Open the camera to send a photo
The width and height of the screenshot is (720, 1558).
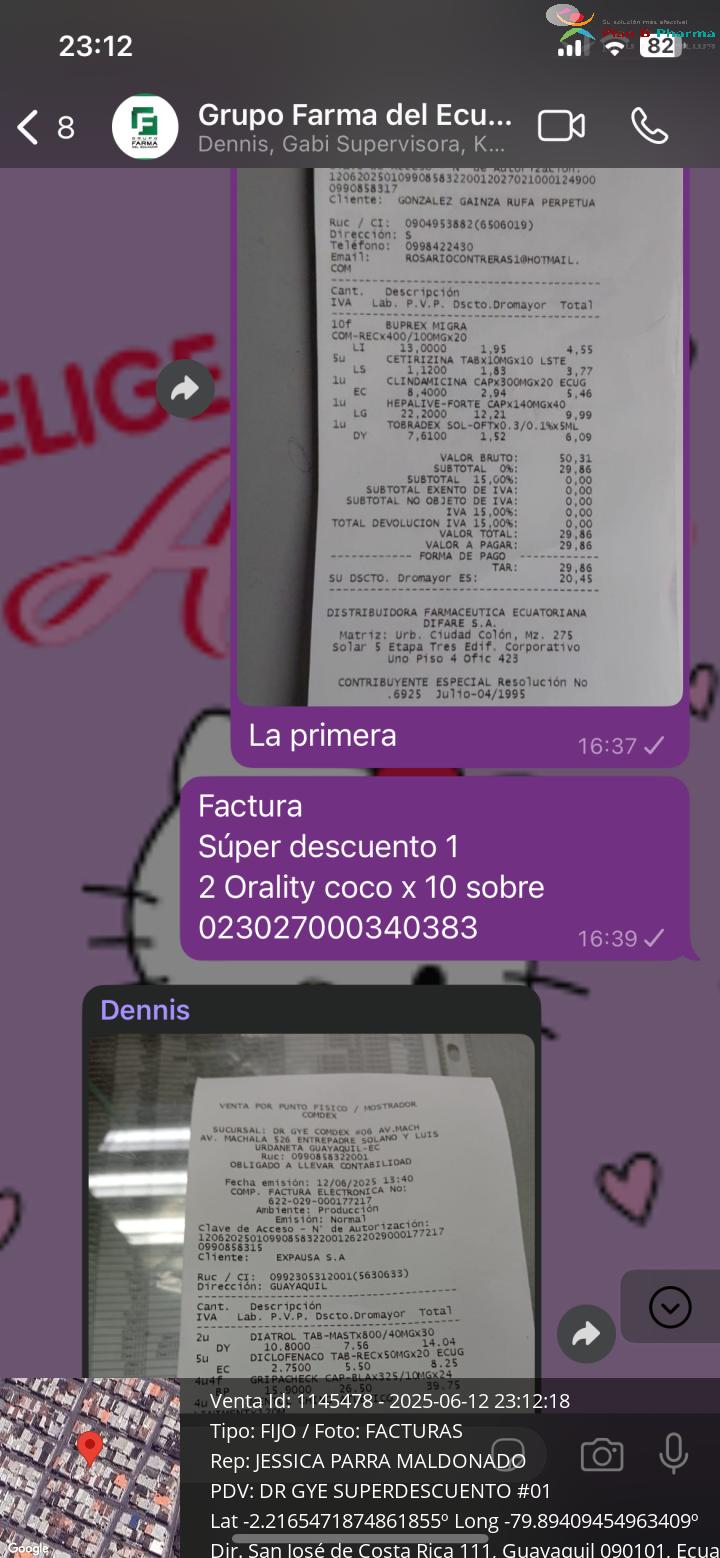click(602, 1455)
